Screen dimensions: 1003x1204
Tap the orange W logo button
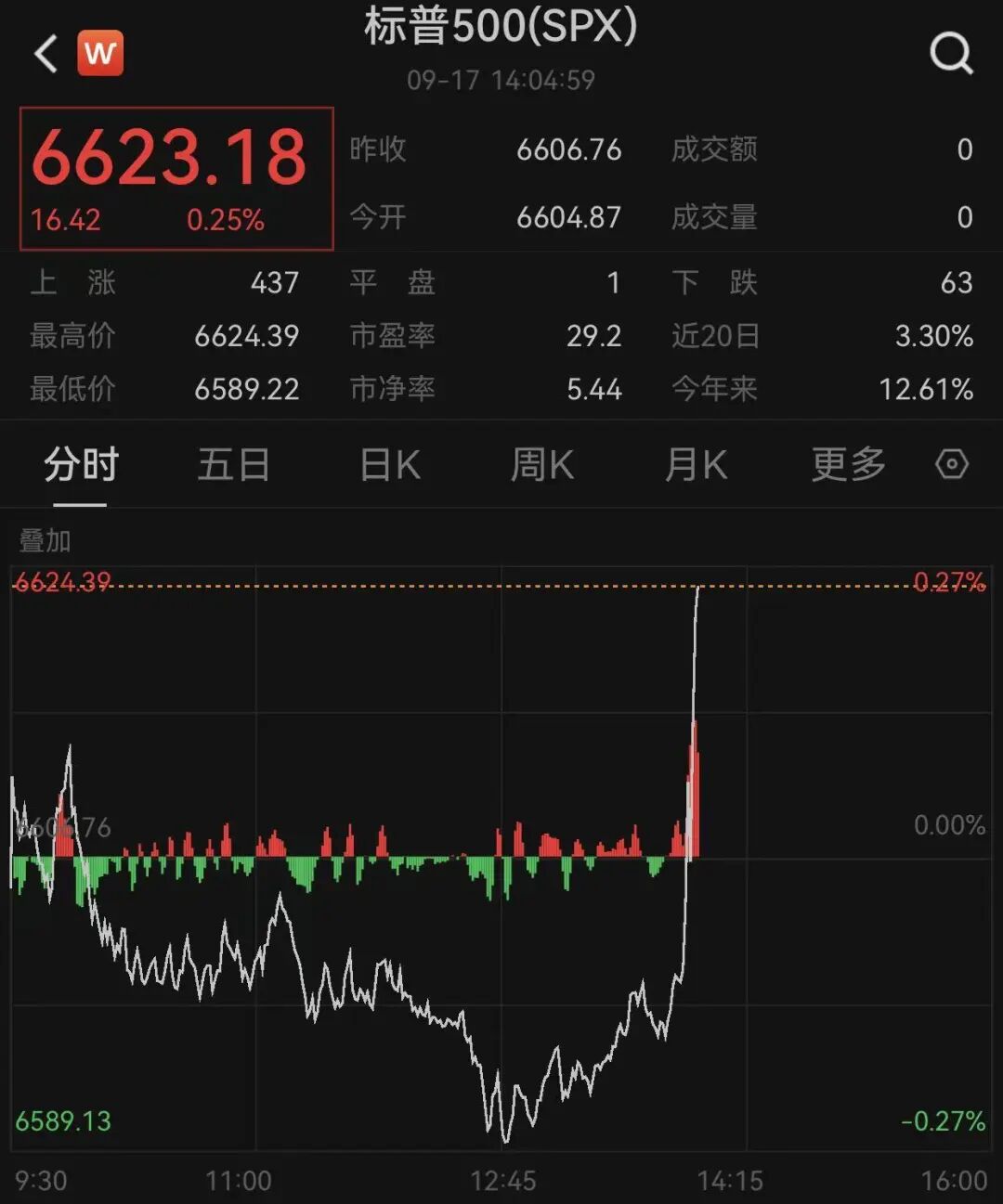100,53
